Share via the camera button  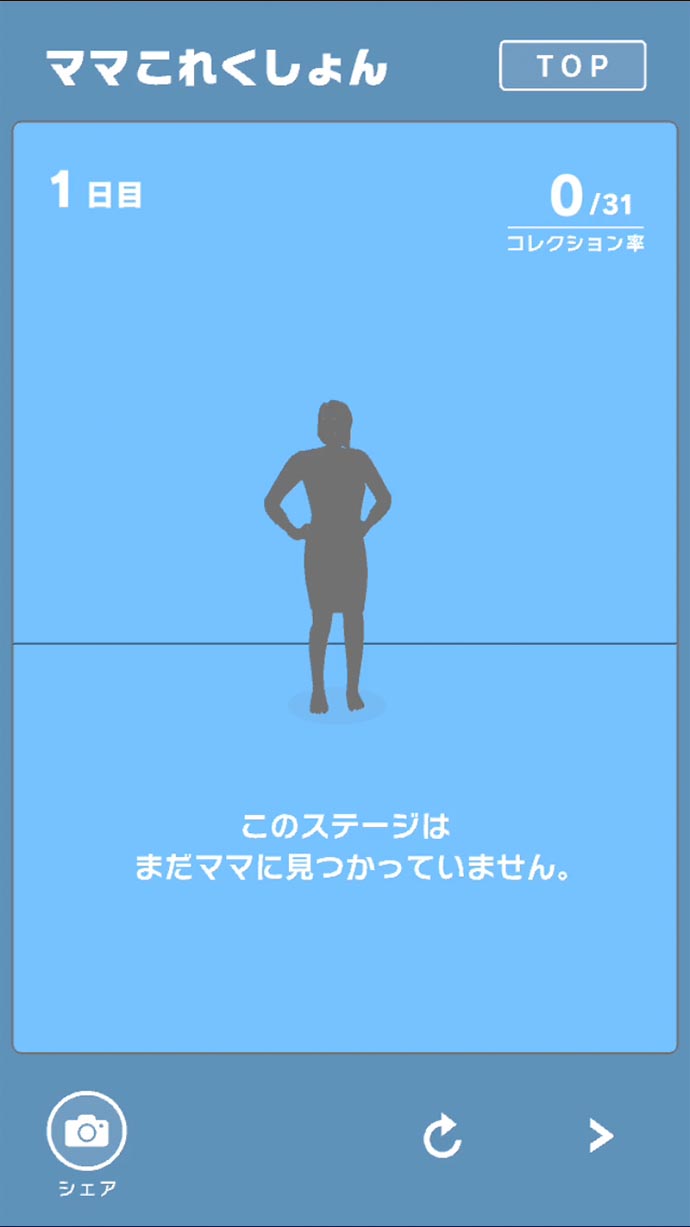tap(87, 1132)
